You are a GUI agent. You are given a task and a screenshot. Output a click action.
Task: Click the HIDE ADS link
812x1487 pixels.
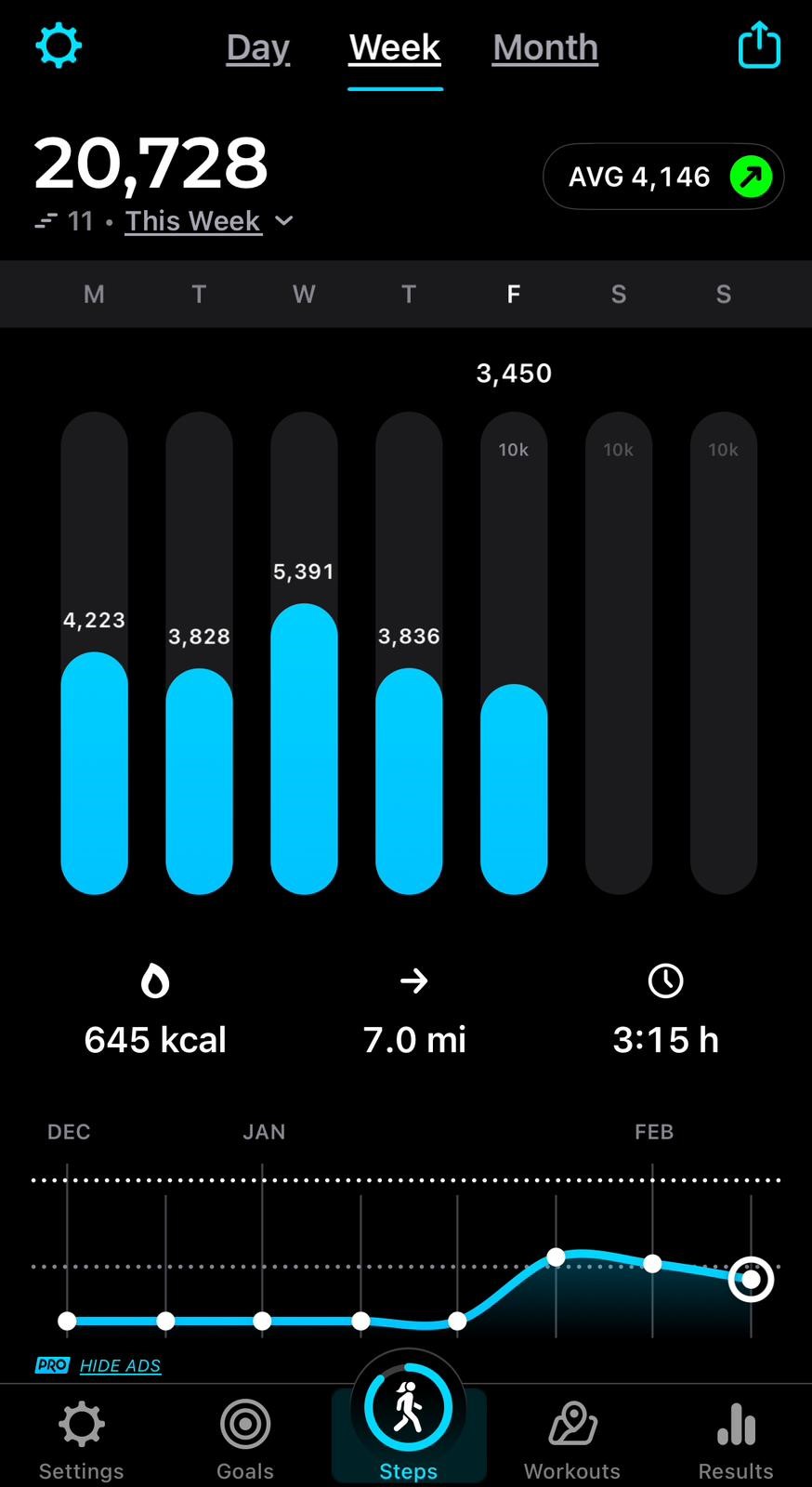120,1365
